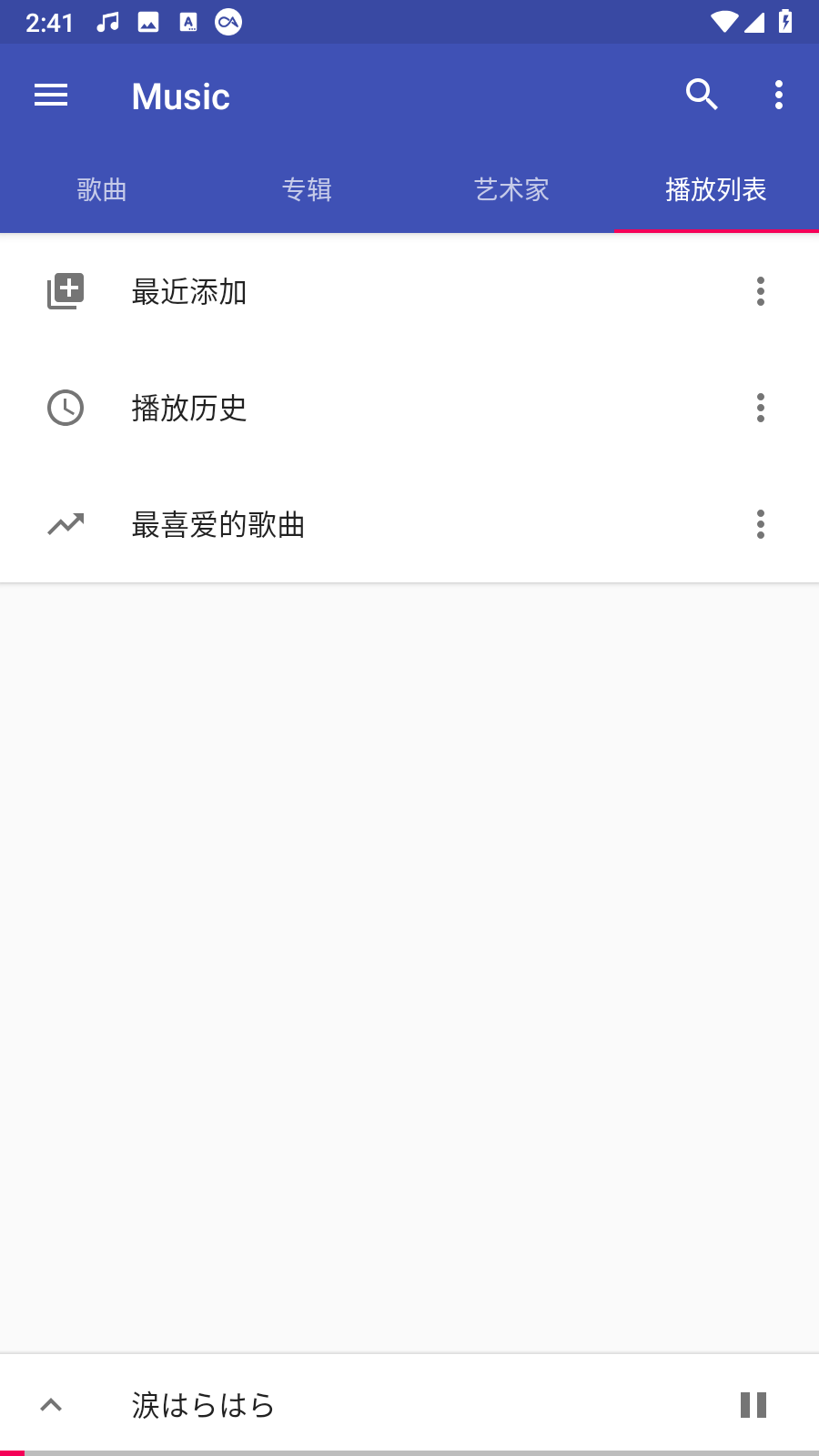Select the 播放列表 tab
The image size is (819, 1456).
[715, 189]
